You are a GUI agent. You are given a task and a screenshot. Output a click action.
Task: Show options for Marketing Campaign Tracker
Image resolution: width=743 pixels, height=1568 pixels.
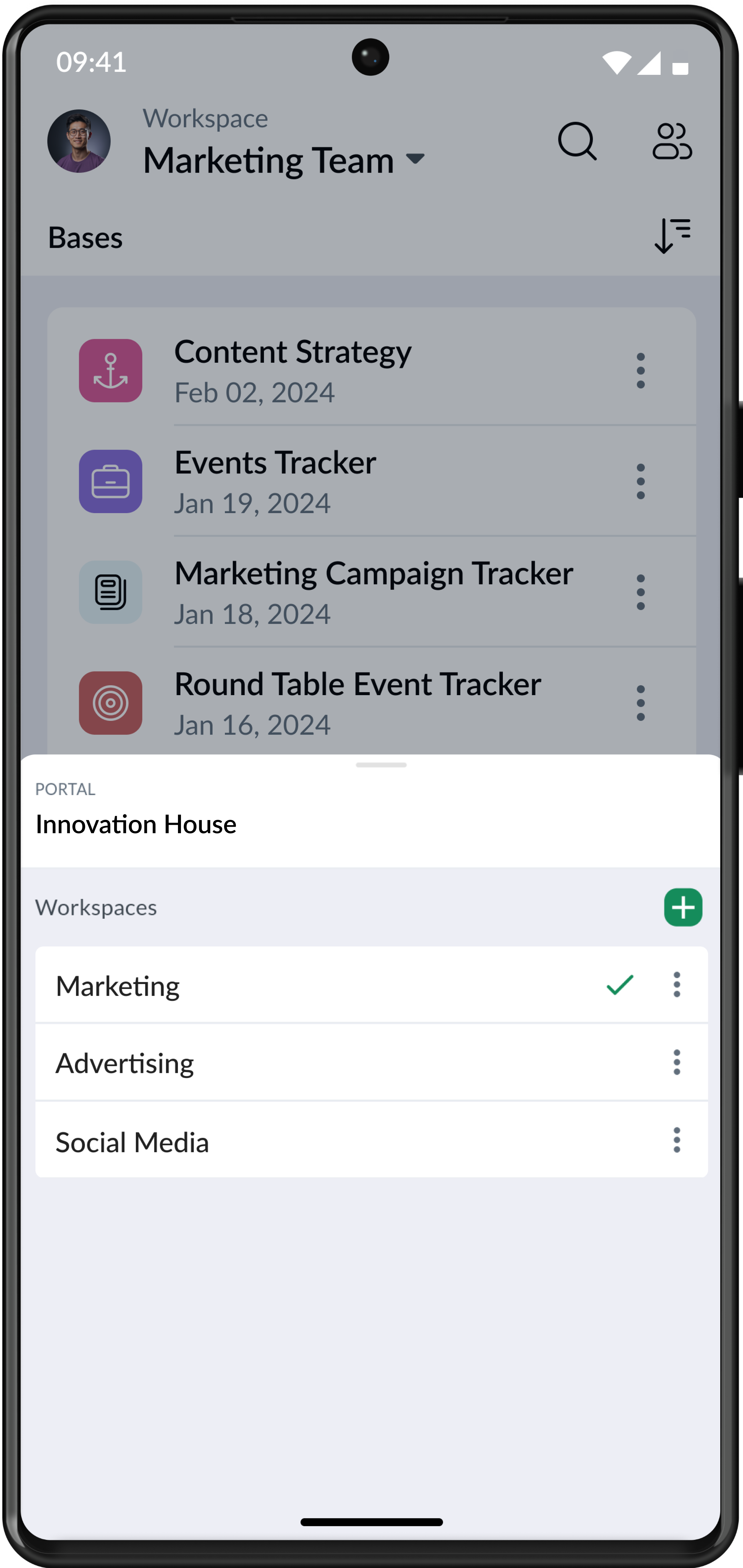coord(640,592)
